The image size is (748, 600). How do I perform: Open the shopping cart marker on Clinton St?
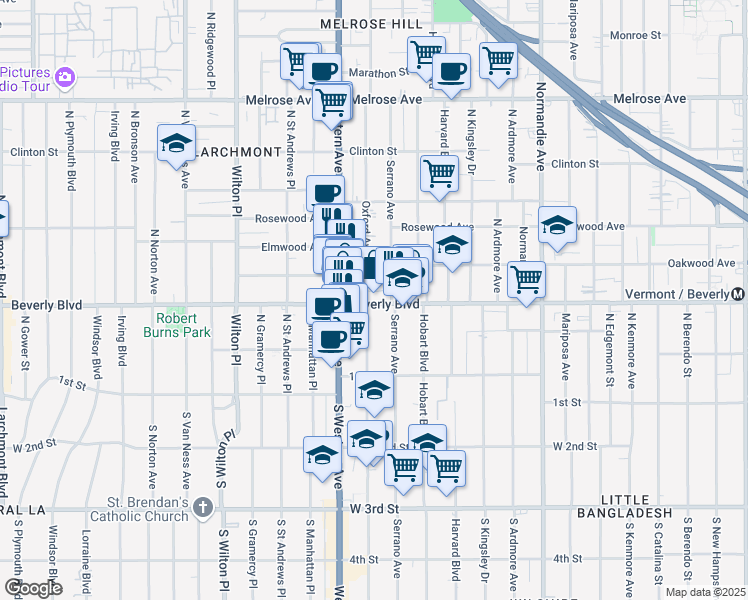tap(439, 173)
